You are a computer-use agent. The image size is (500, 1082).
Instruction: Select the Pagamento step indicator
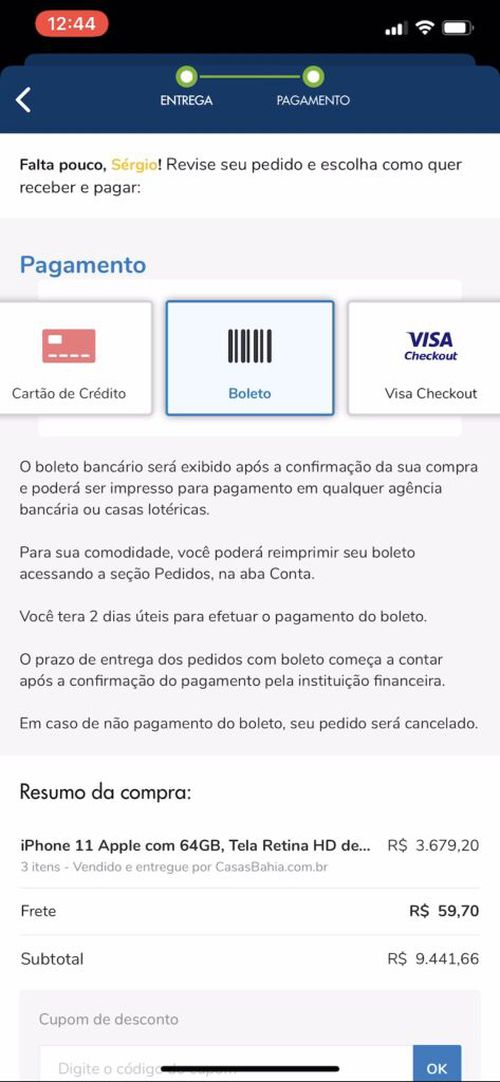313,88
